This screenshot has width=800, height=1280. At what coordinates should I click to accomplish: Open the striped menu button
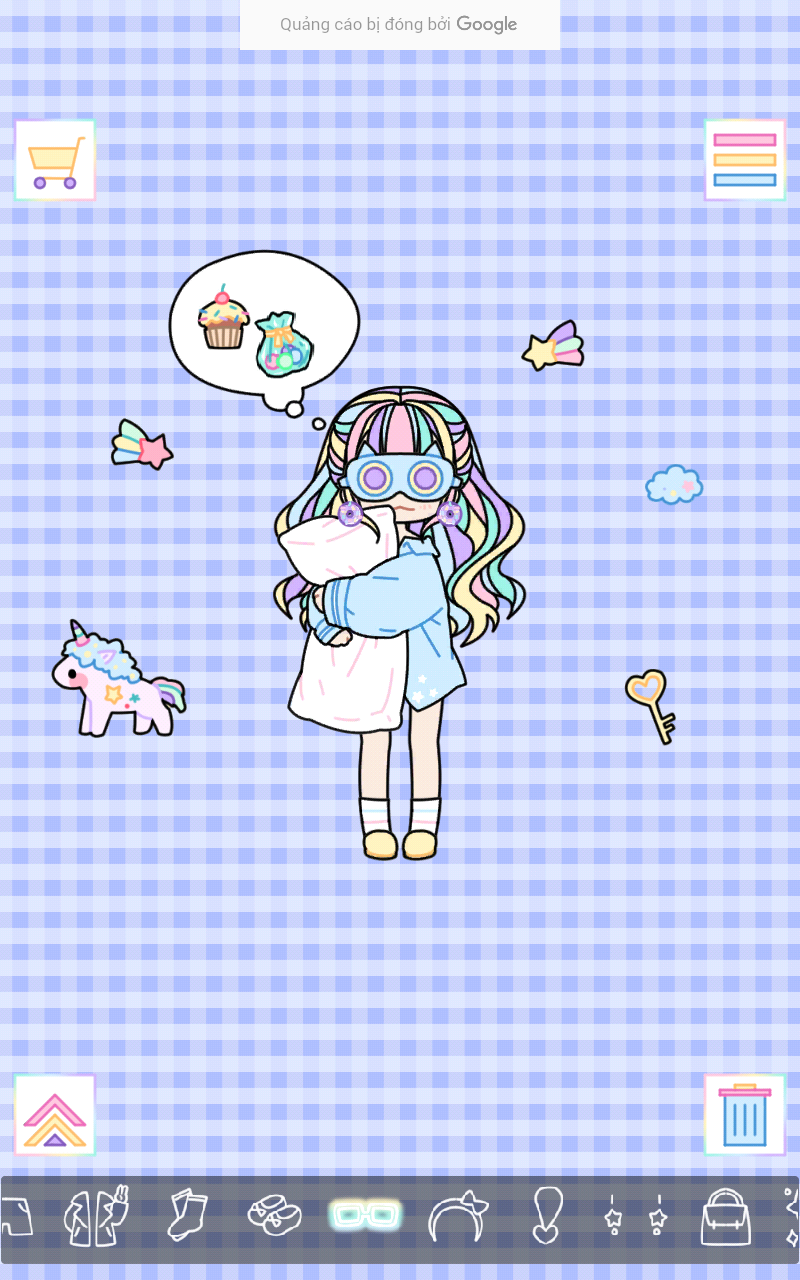[745, 160]
